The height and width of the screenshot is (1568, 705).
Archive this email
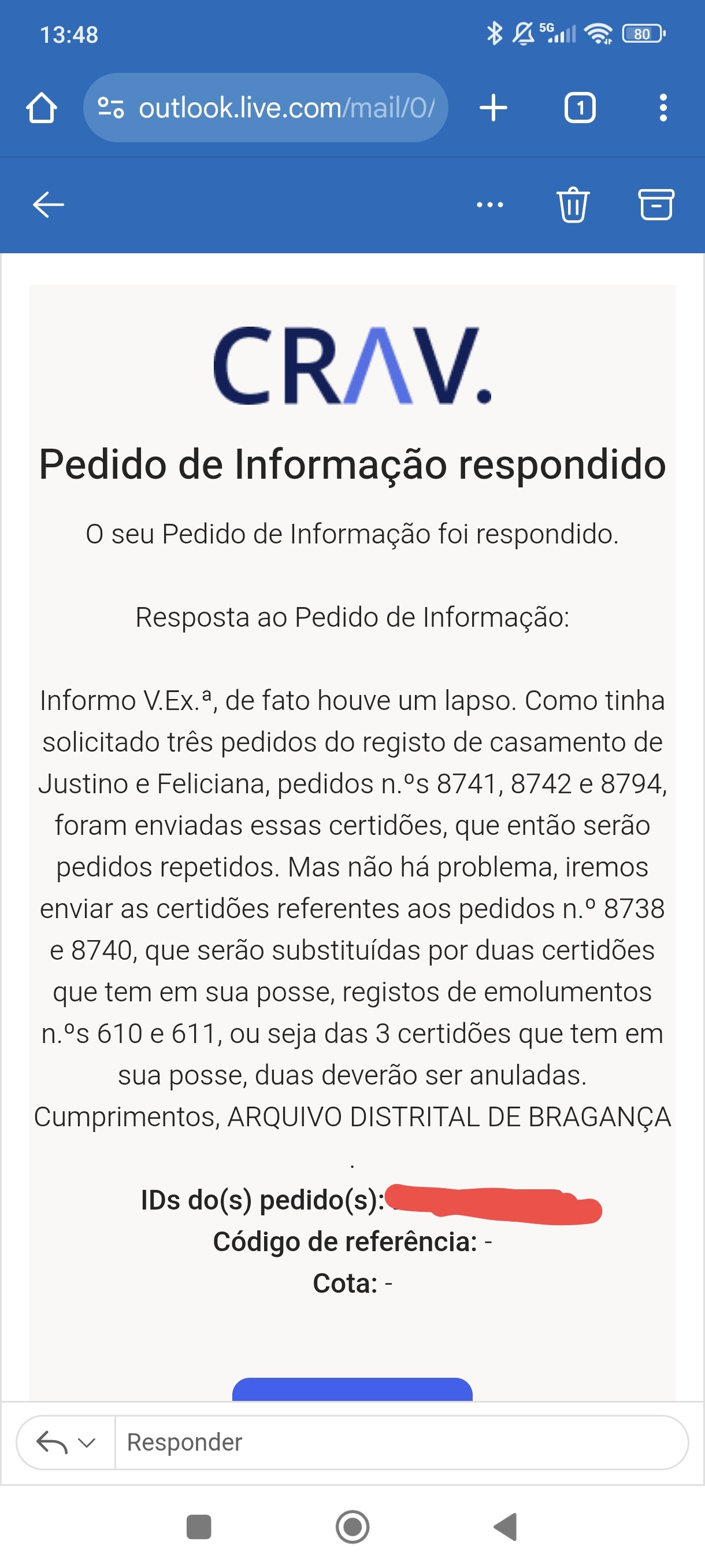coord(656,205)
